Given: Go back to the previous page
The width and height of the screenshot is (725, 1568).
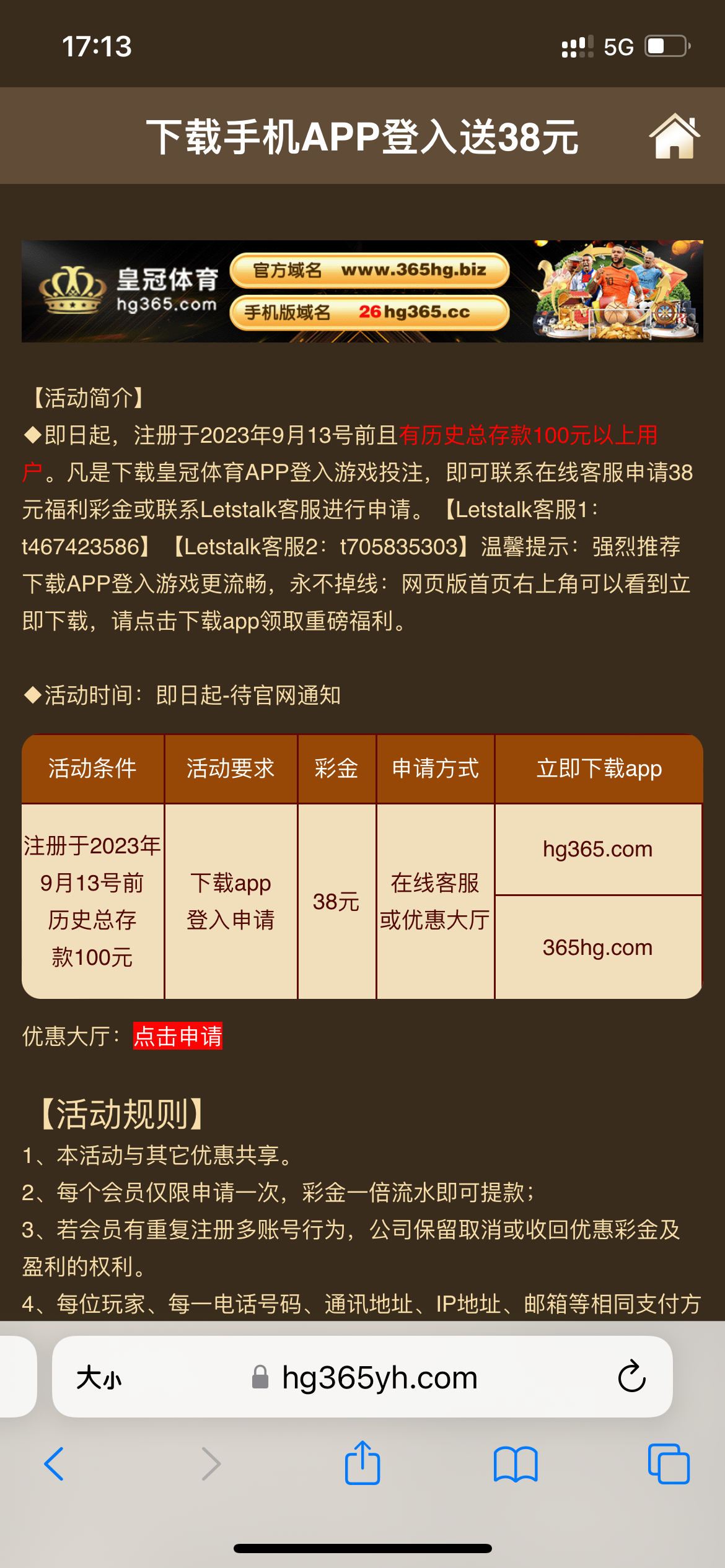Looking at the screenshot, I should point(55,1464).
